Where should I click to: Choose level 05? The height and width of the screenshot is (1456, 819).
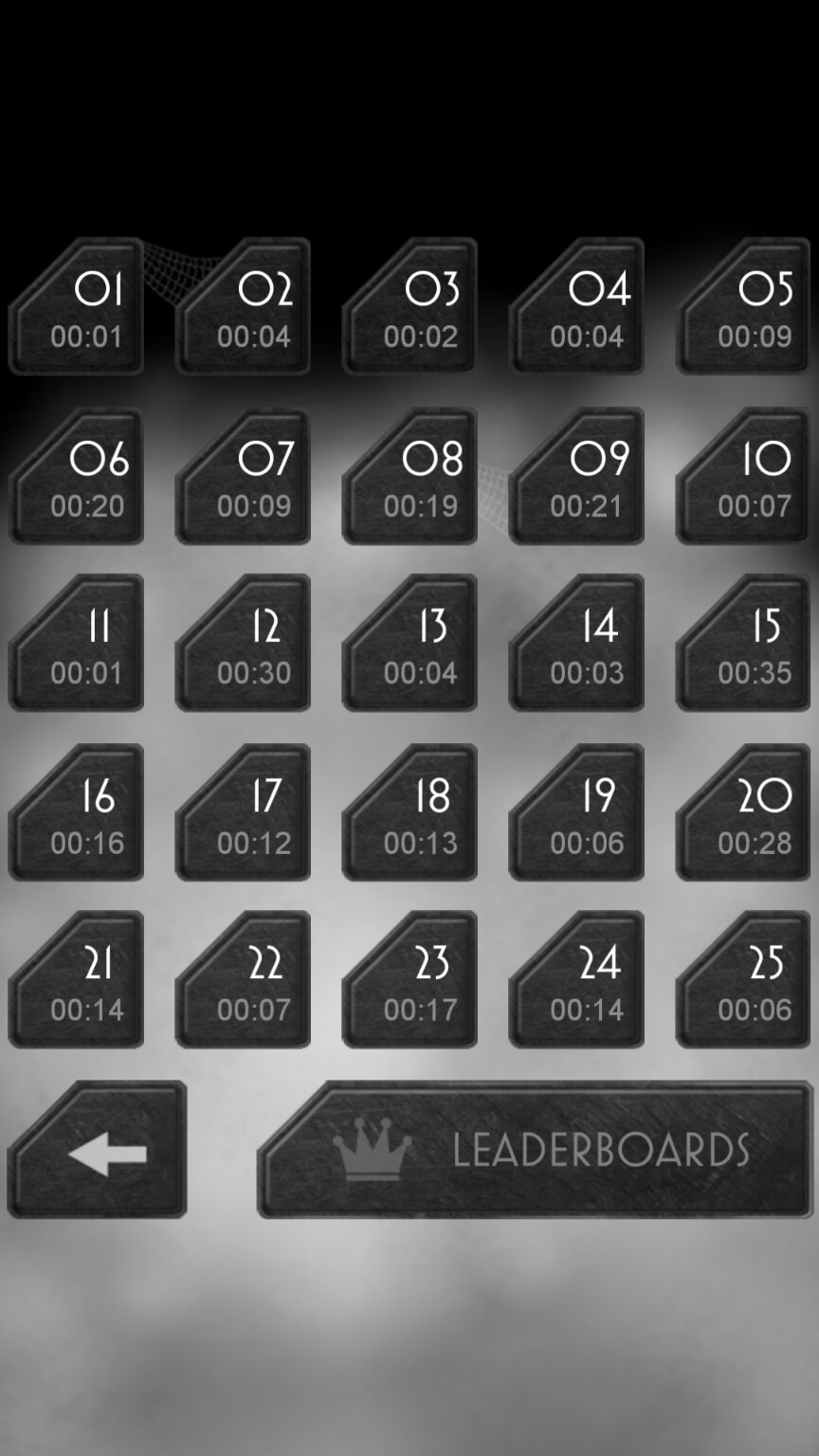coord(745,308)
